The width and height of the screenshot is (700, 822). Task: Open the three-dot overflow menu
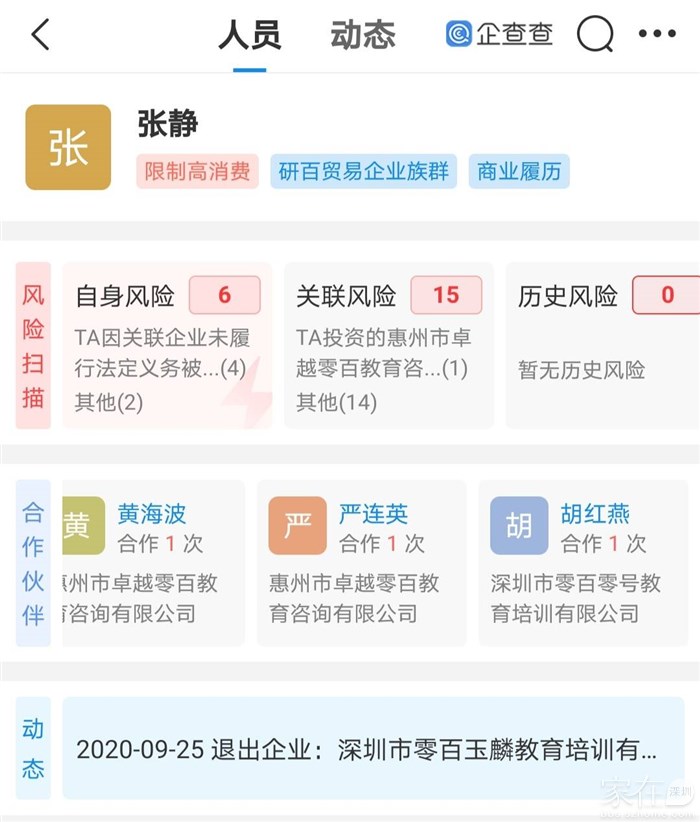coord(657,35)
